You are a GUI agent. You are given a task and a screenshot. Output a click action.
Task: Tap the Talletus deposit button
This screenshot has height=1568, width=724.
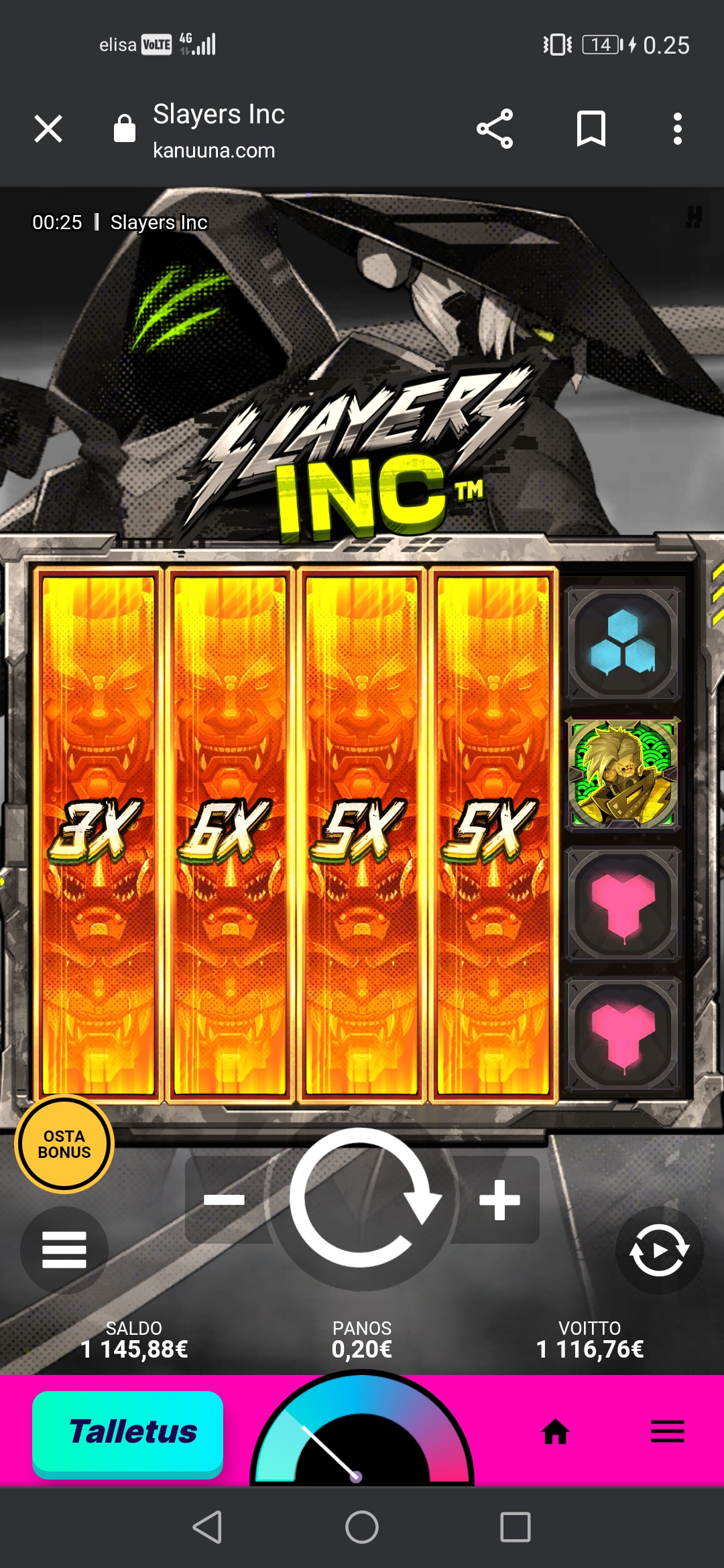pos(128,1432)
